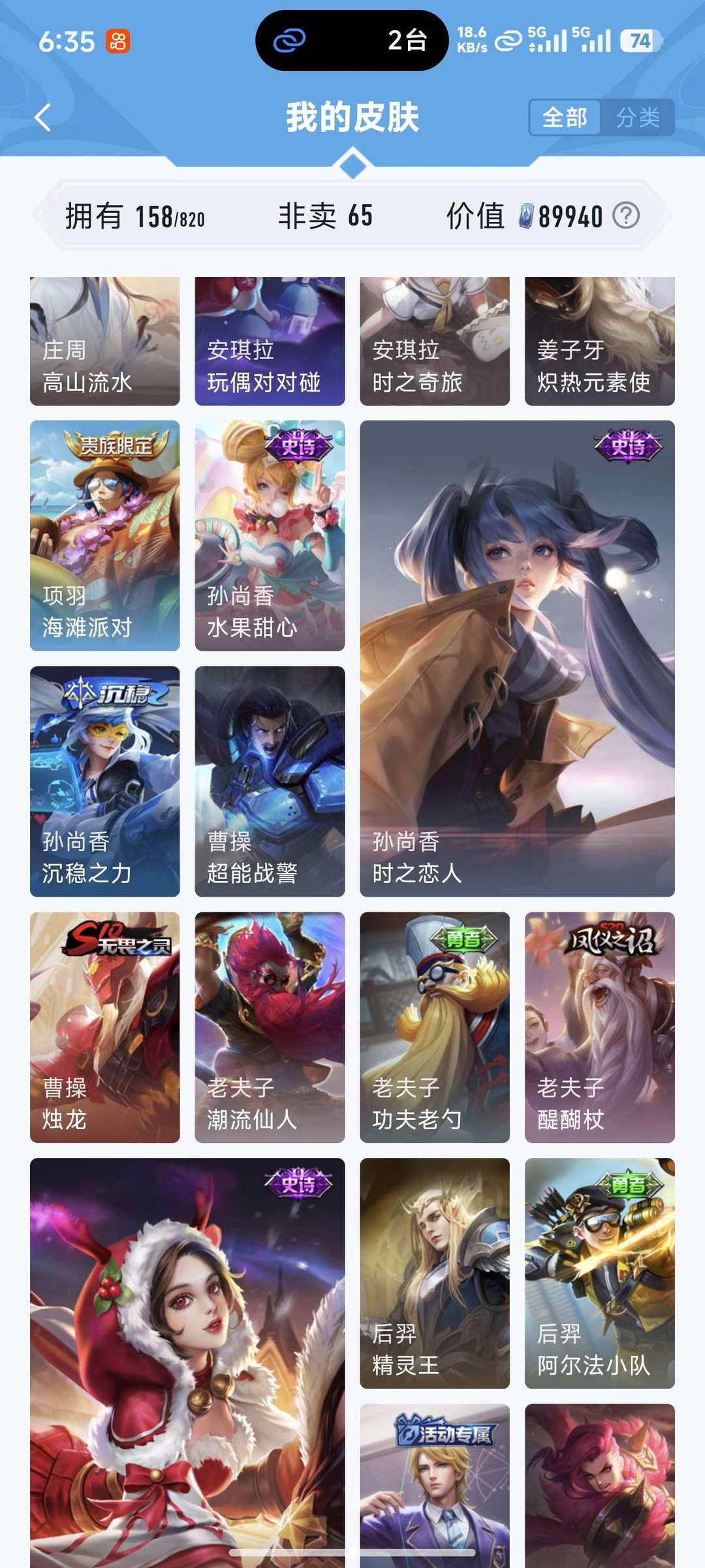Open the 项羽 海滩派对 skin card
705x1568 pixels.
105,536
